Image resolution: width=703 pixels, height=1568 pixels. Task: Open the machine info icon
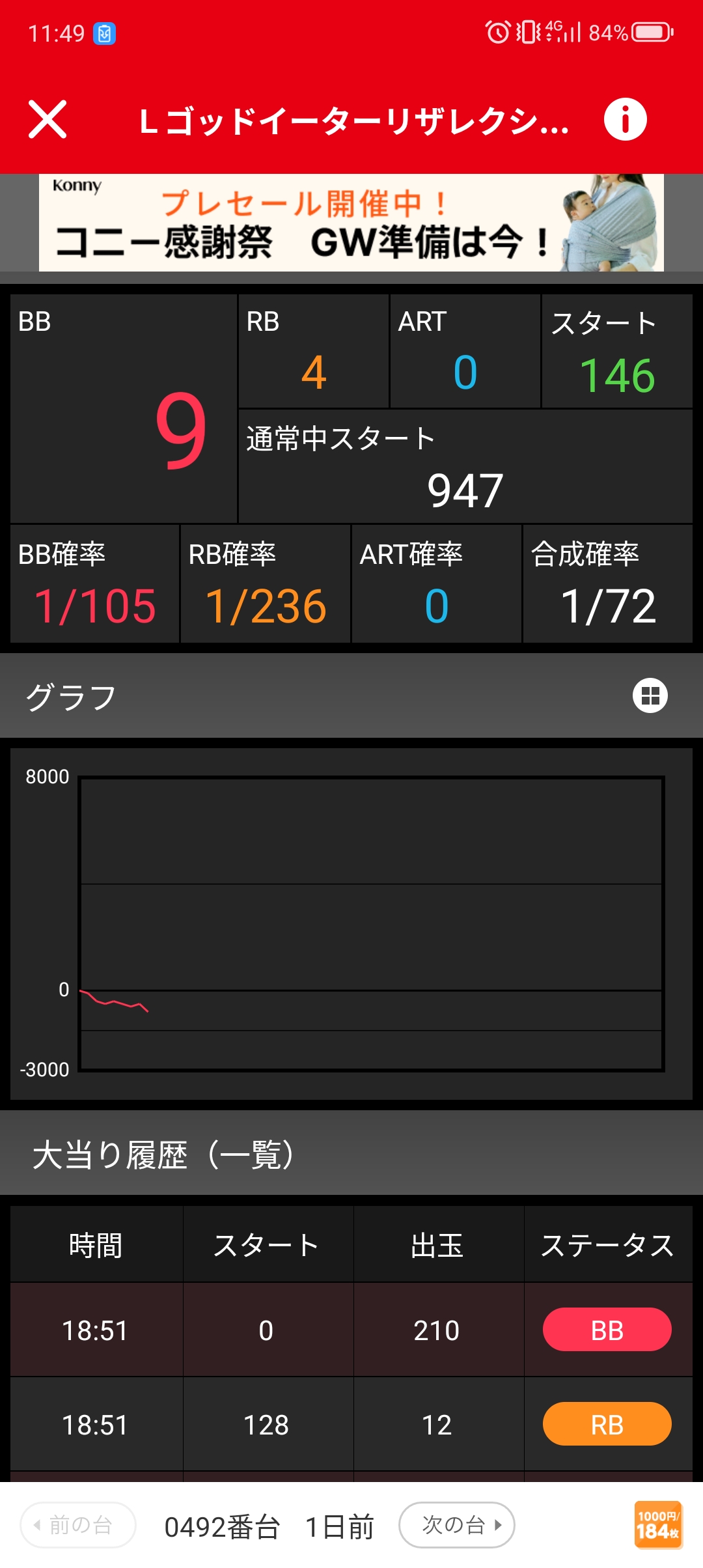tap(625, 120)
